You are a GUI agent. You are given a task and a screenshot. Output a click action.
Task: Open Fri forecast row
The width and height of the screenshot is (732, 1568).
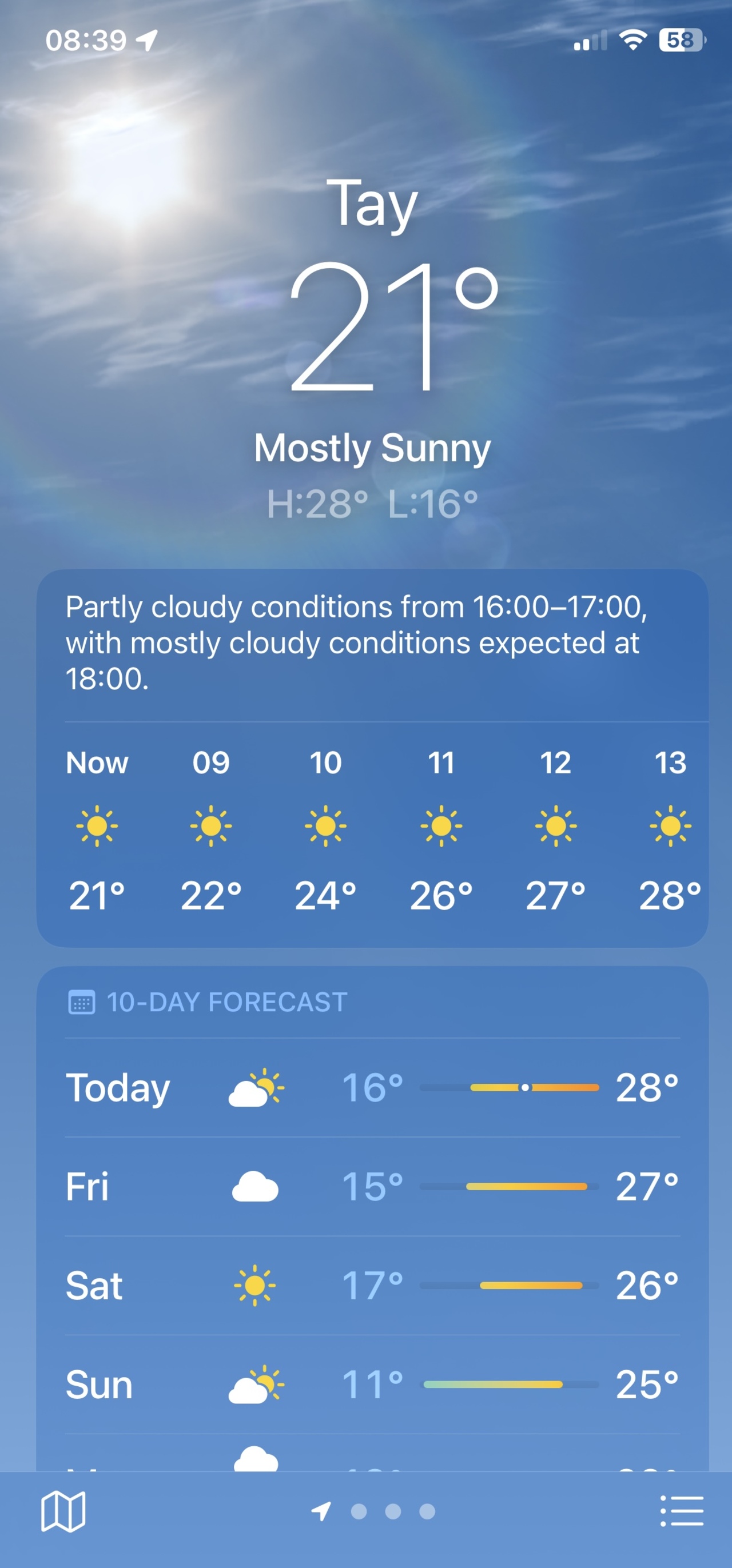click(372, 1186)
